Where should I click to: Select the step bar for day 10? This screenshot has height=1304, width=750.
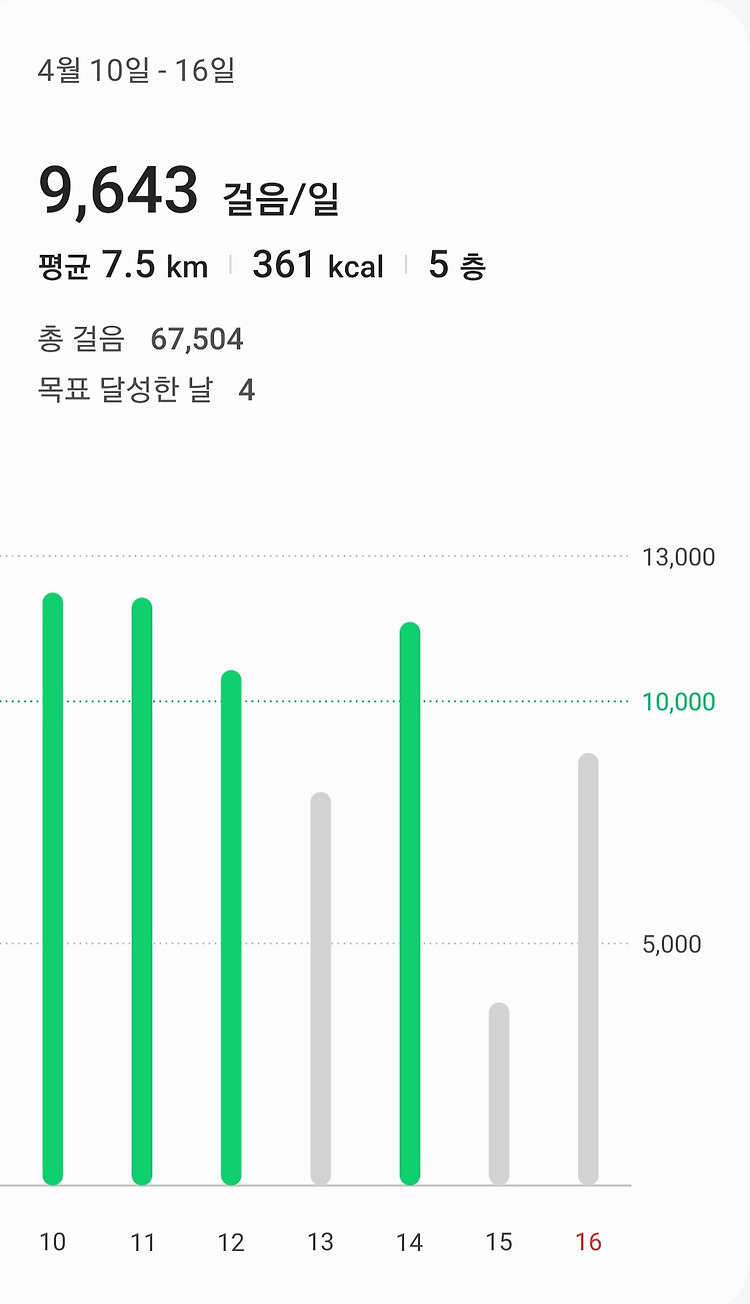click(53, 889)
